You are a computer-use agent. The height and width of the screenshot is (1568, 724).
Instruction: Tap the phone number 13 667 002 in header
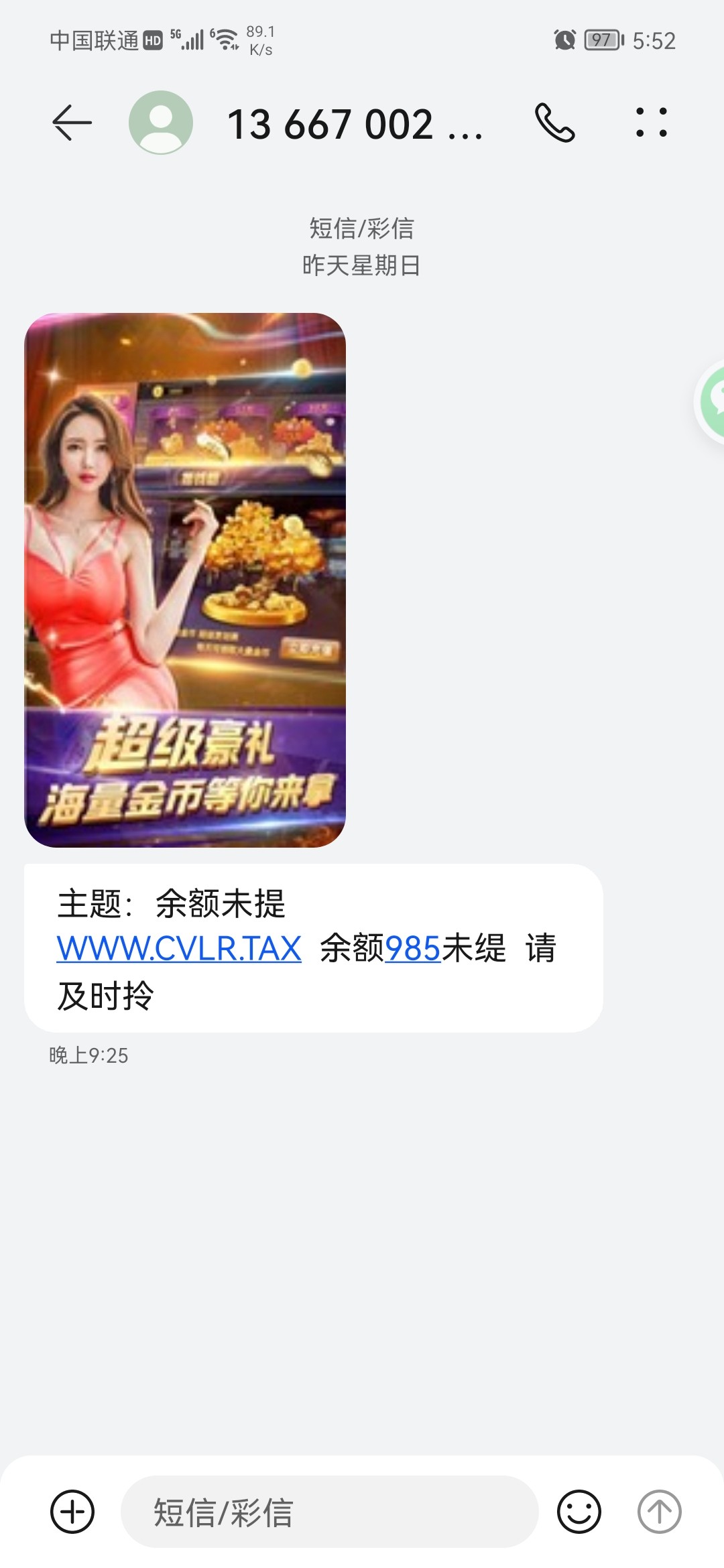point(353,125)
